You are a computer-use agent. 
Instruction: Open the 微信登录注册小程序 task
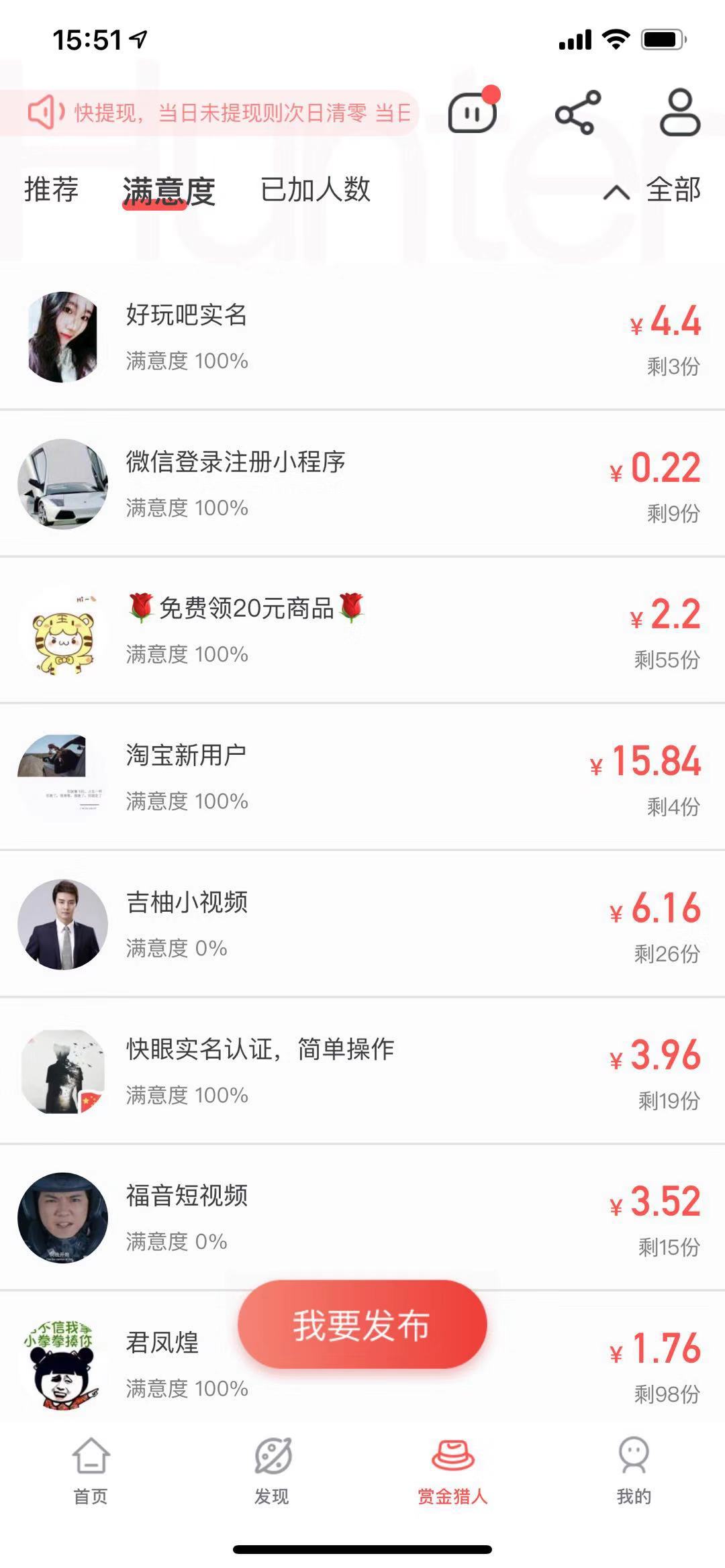(362, 484)
